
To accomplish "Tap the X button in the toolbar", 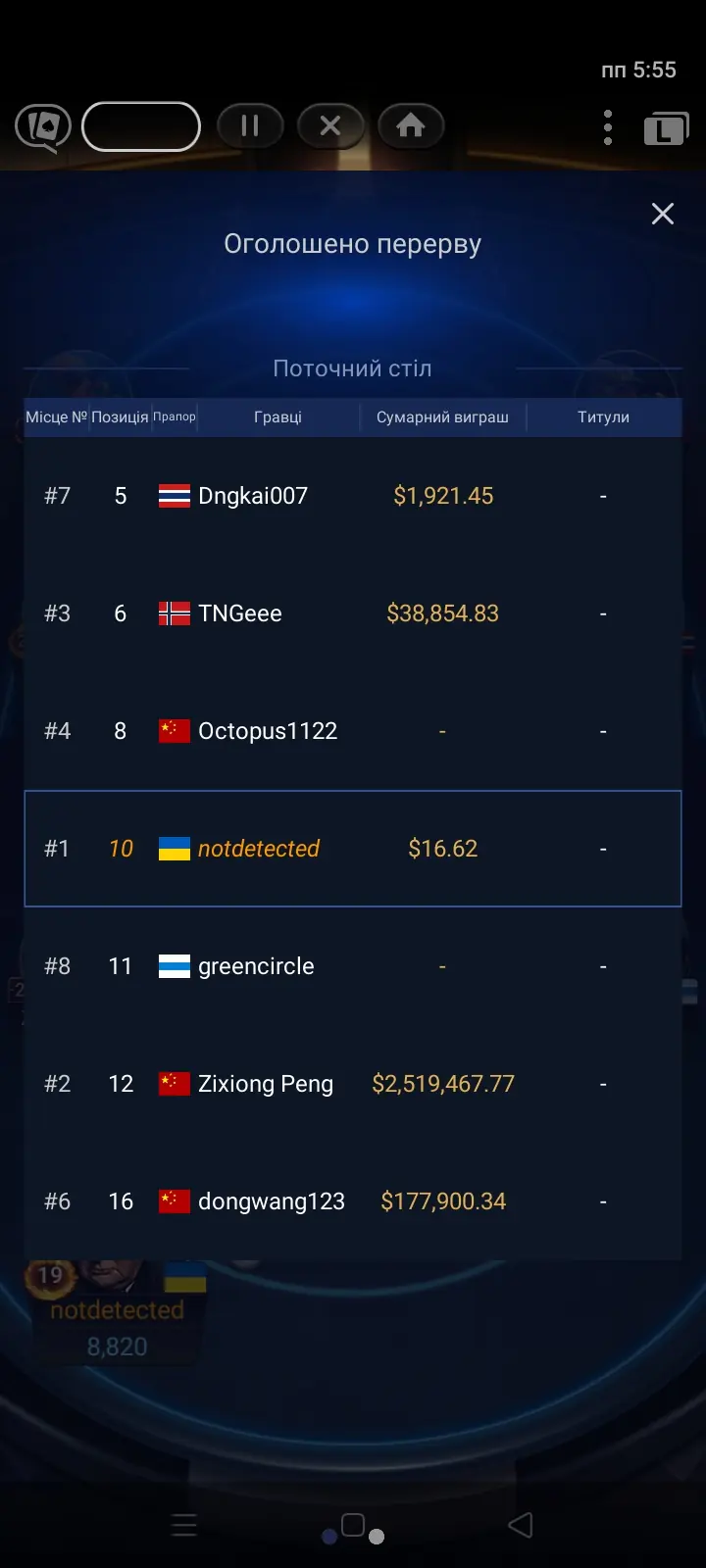I will tap(330, 125).
